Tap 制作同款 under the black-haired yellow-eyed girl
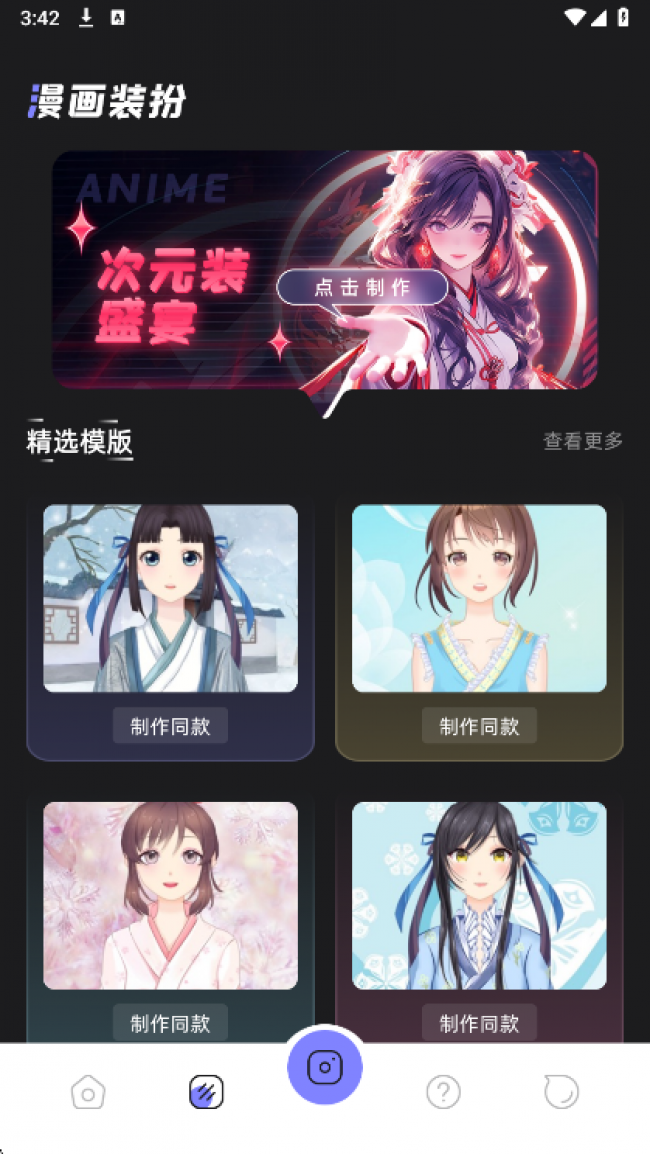The height and width of the screenshot is (1154, 650). tap(479, 1023)
